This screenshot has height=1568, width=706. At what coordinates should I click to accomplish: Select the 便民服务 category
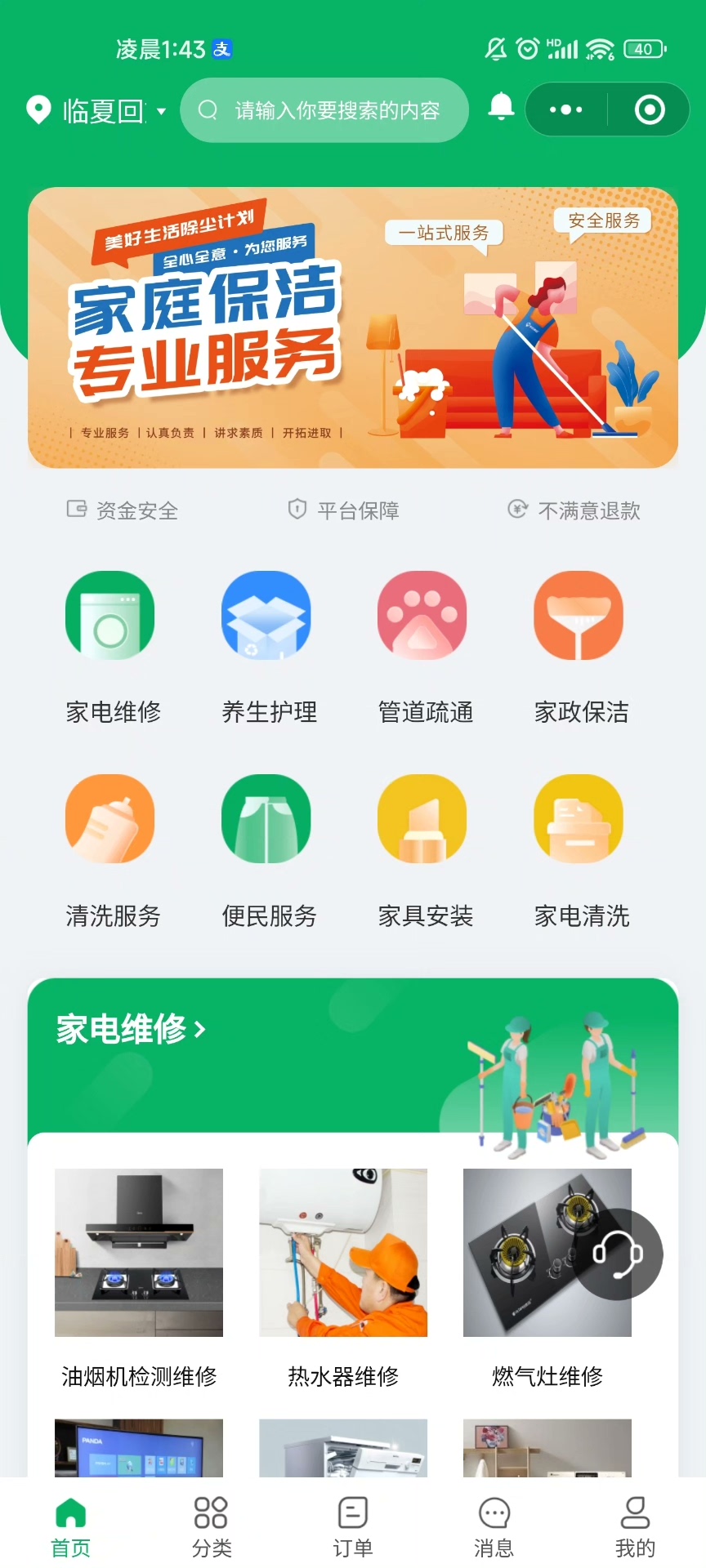tap(266, 819)
